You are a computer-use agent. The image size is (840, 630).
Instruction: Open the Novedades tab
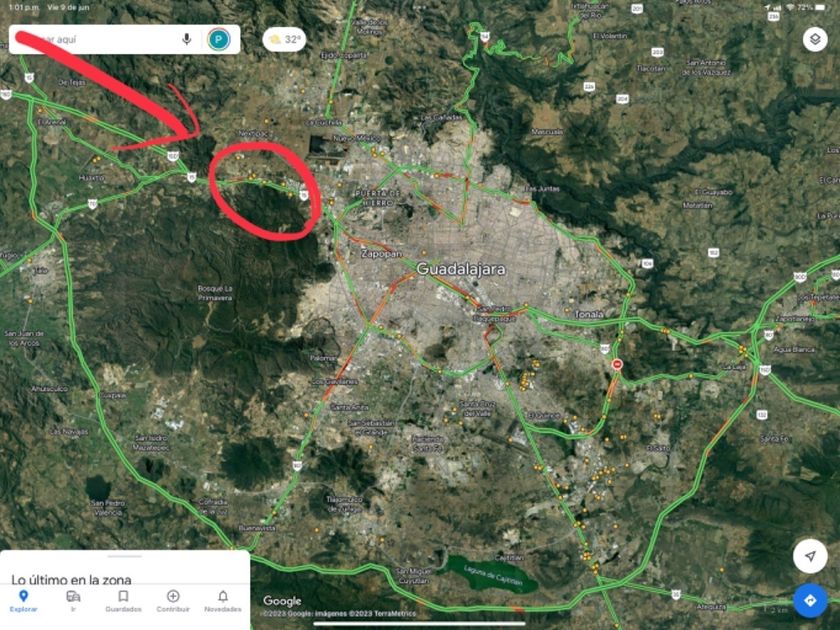click(x=223, y=600)
